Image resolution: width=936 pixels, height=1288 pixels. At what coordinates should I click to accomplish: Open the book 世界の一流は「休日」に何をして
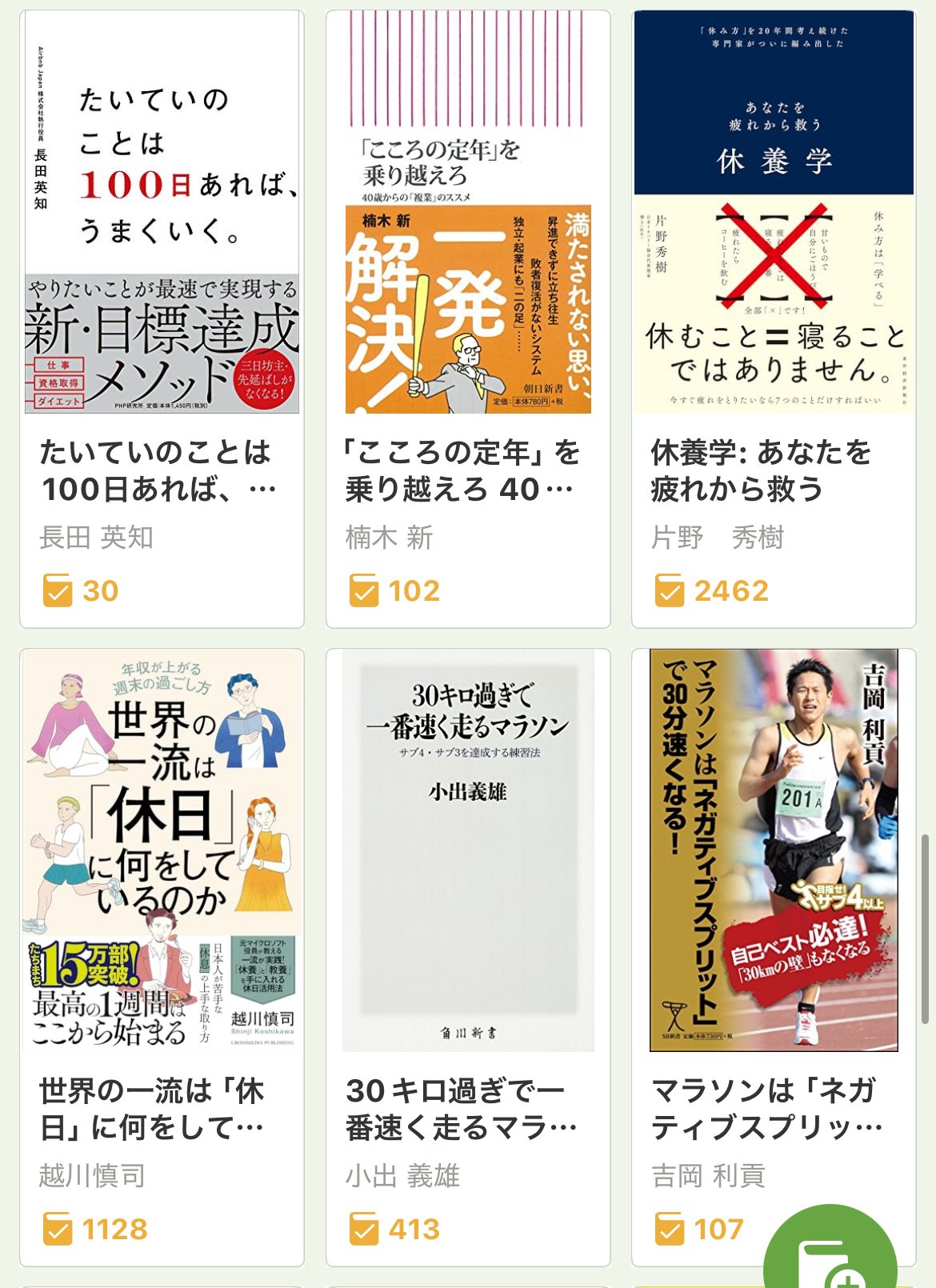tap(162, 850)
